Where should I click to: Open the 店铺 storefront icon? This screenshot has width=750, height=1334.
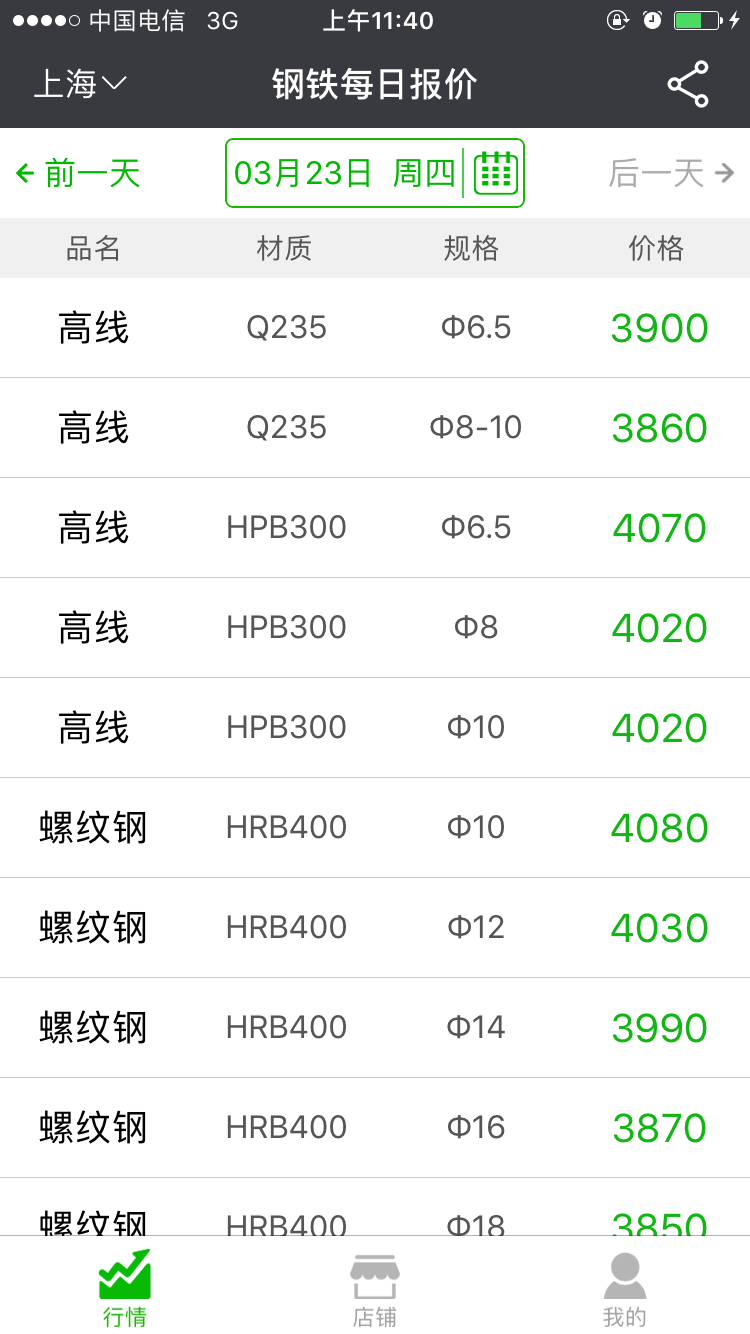tap(374, 1276)
